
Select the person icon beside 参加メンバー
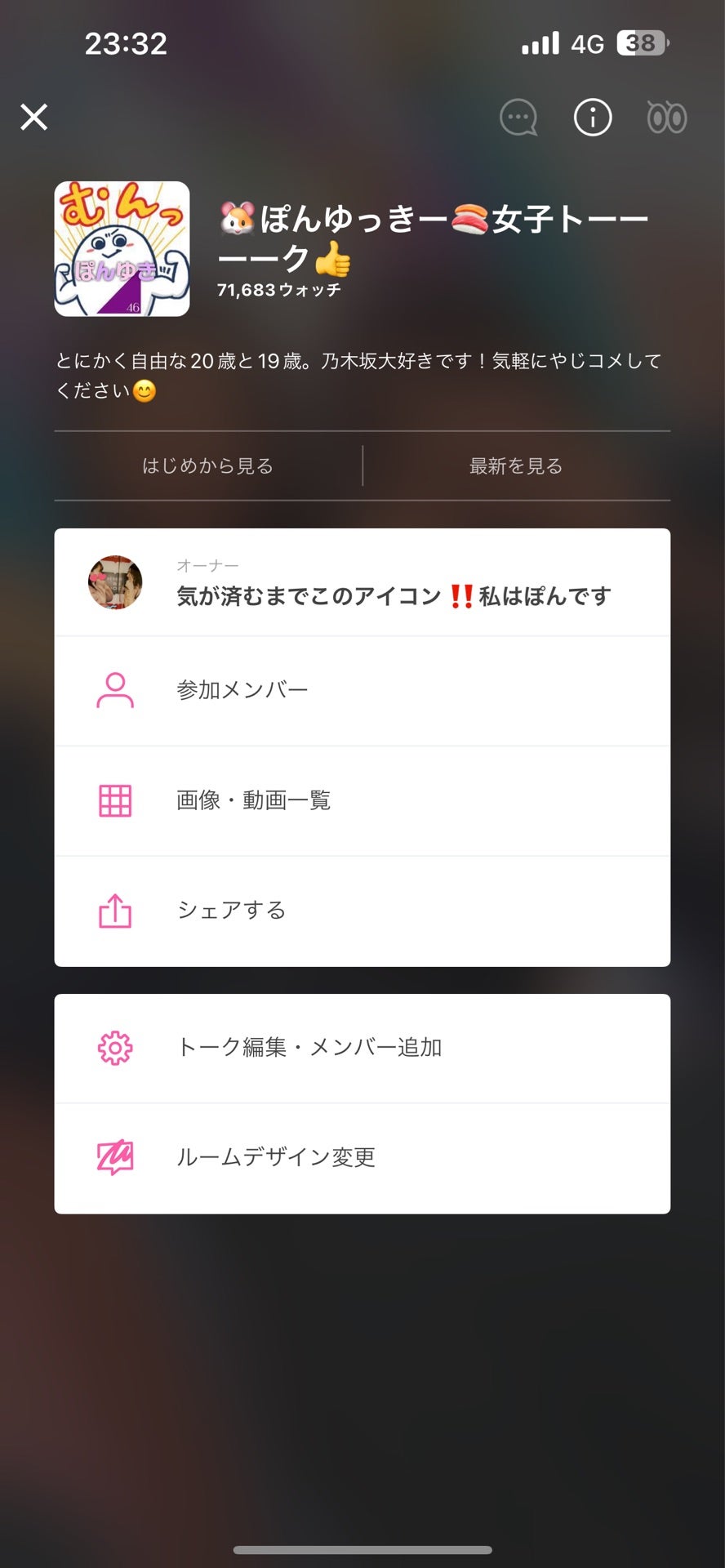pyautogui.click(x=114, y=688)
